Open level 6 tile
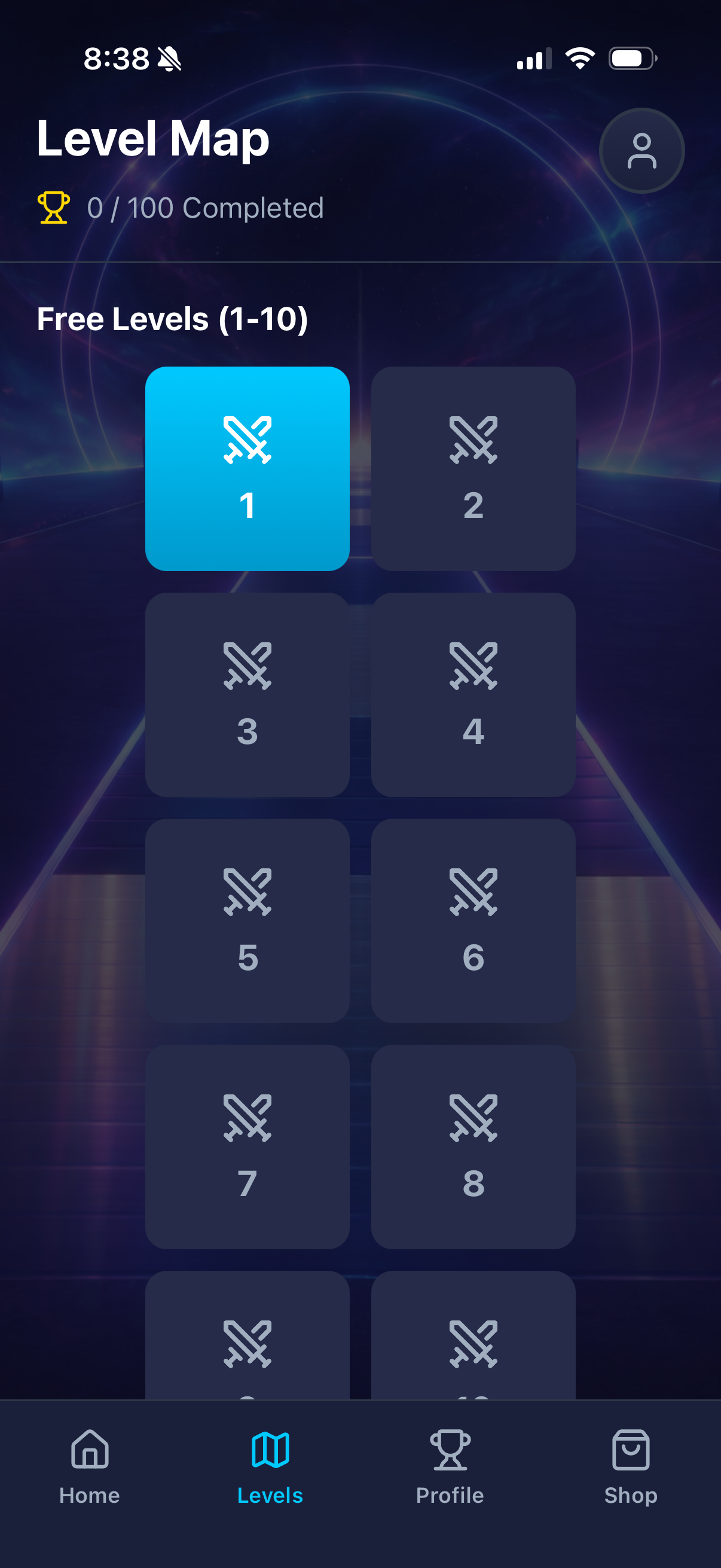 (x=473, y=920)
